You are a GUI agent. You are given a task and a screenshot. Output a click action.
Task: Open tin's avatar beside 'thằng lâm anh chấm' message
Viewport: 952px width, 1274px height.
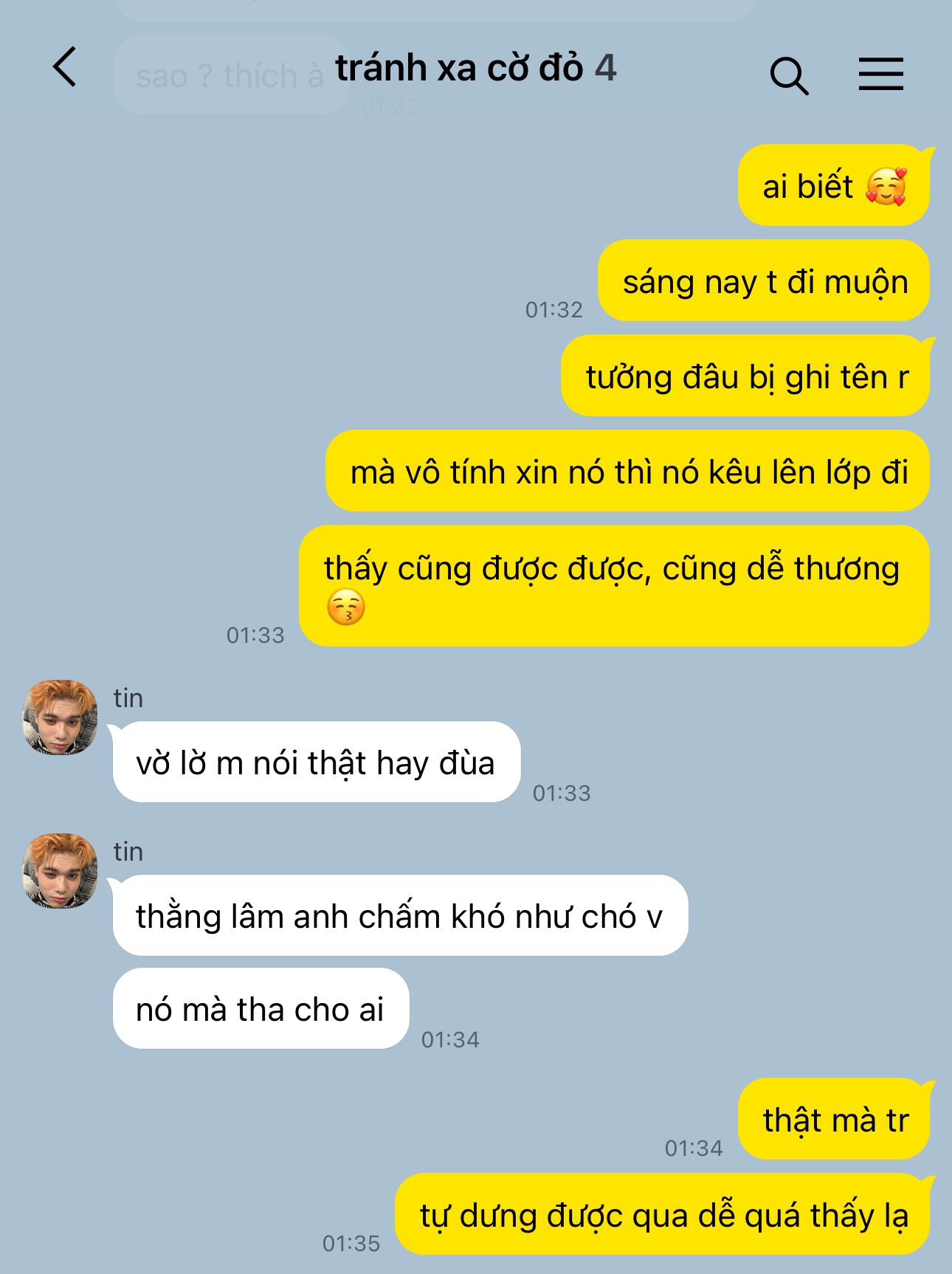pyautogui.click(x=61, y=871)
